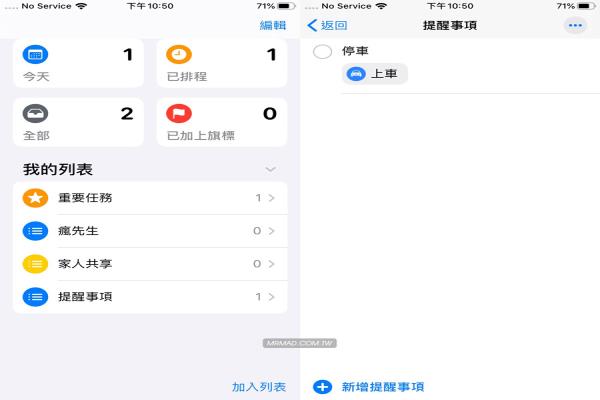The image size is (600, 400).
Task: Tap the 上車 car location chip
Action: (375, 73)
